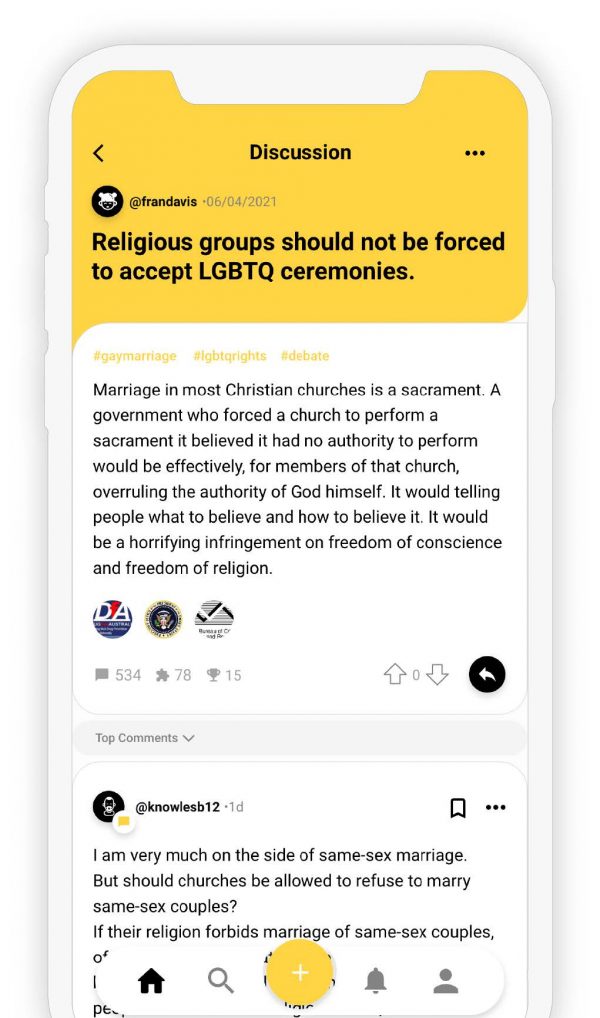Viewport: 600px width, 1018px height.
Task: Upvote the discussion post
Action: [x=394, y=675]
